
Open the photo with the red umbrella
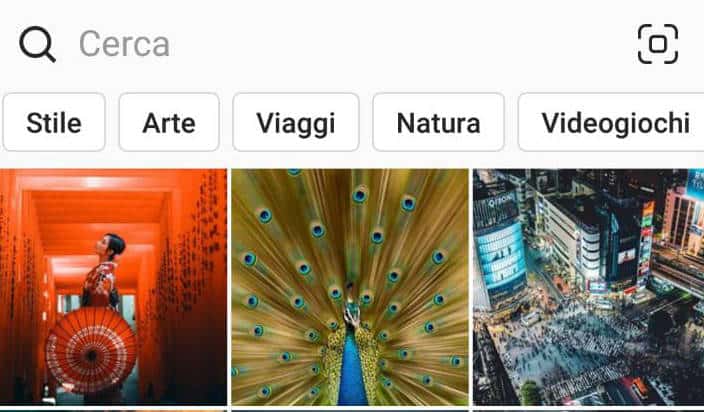(x=113, y=287)
